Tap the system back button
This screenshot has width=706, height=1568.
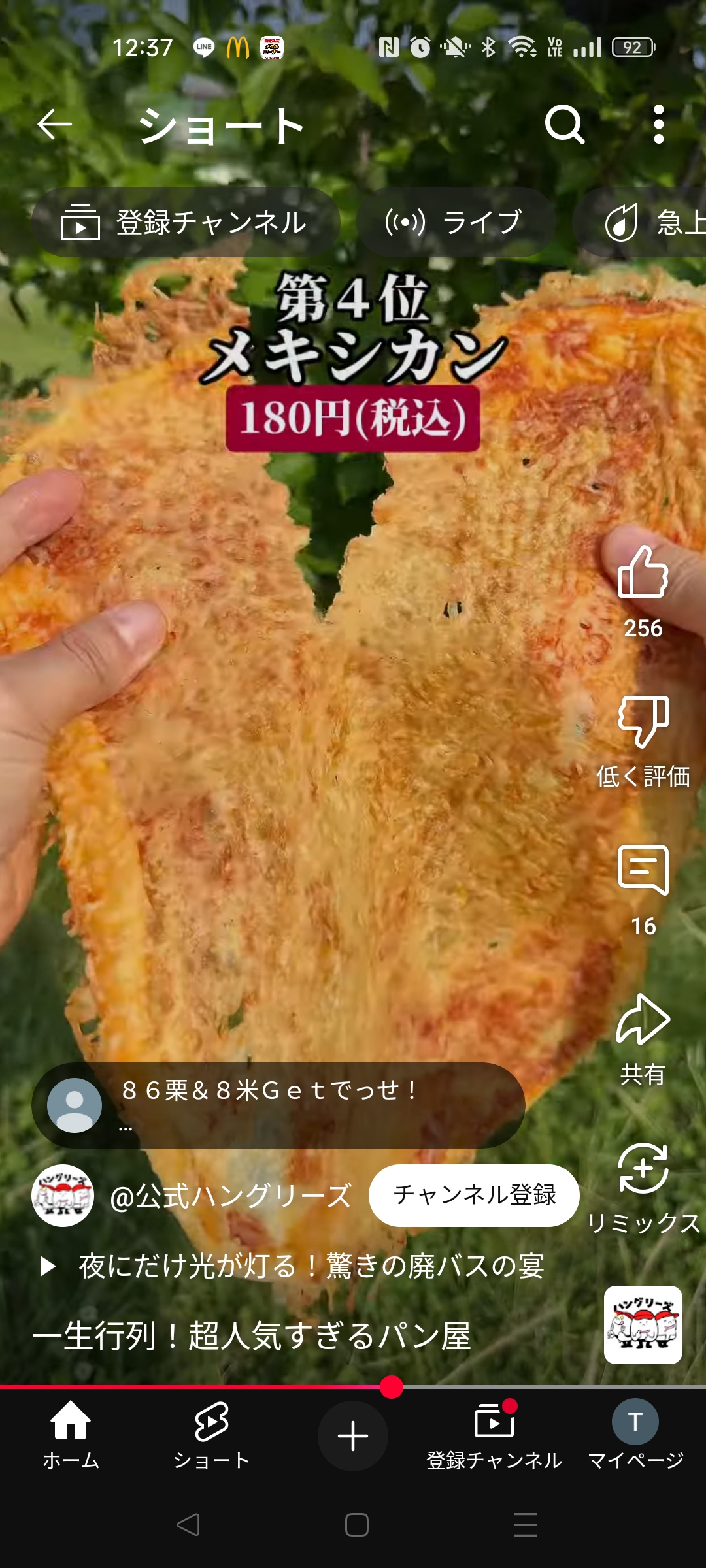[188, 1525]
